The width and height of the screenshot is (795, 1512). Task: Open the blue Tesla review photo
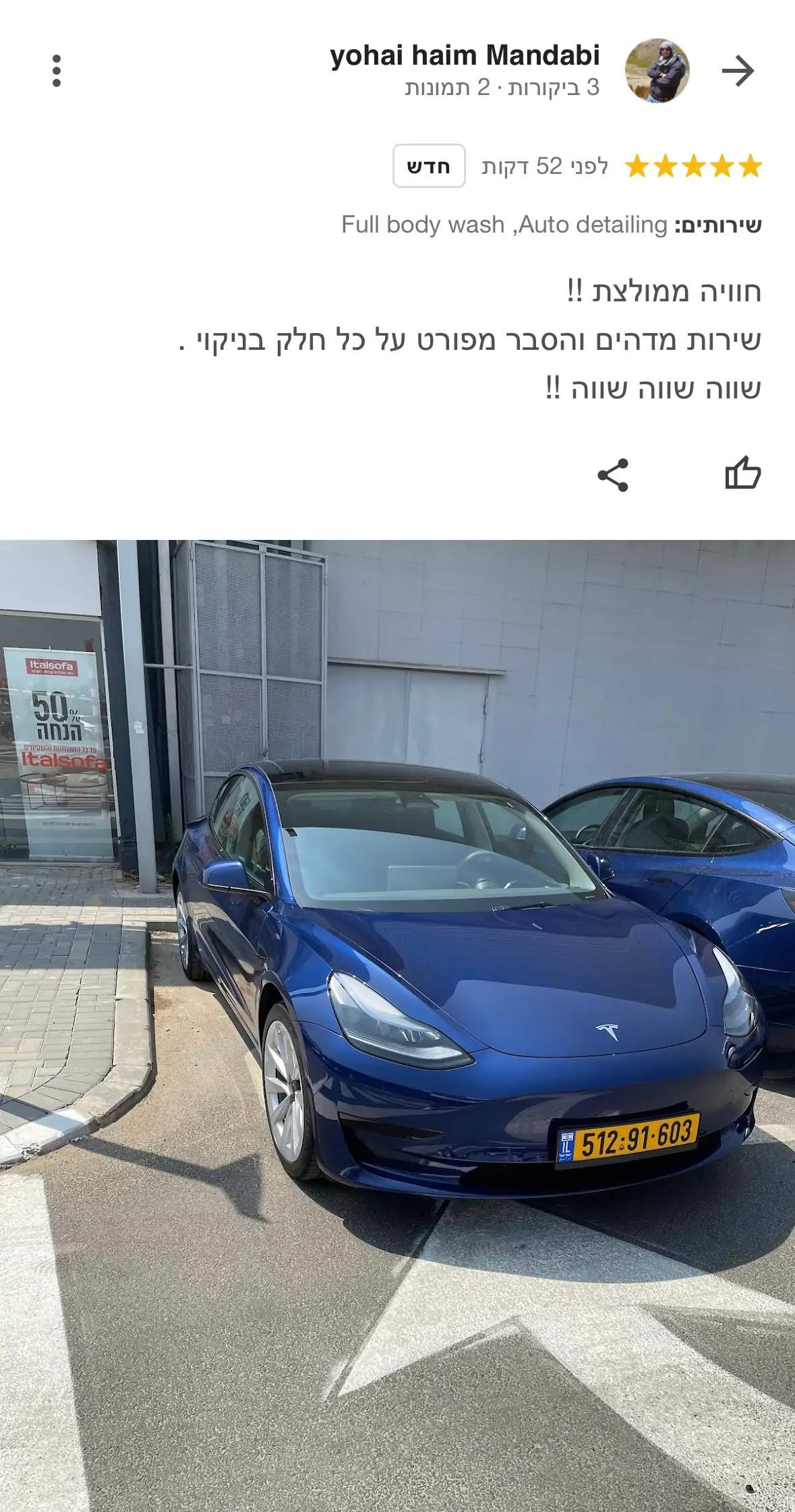click(x=397, y=1025)
